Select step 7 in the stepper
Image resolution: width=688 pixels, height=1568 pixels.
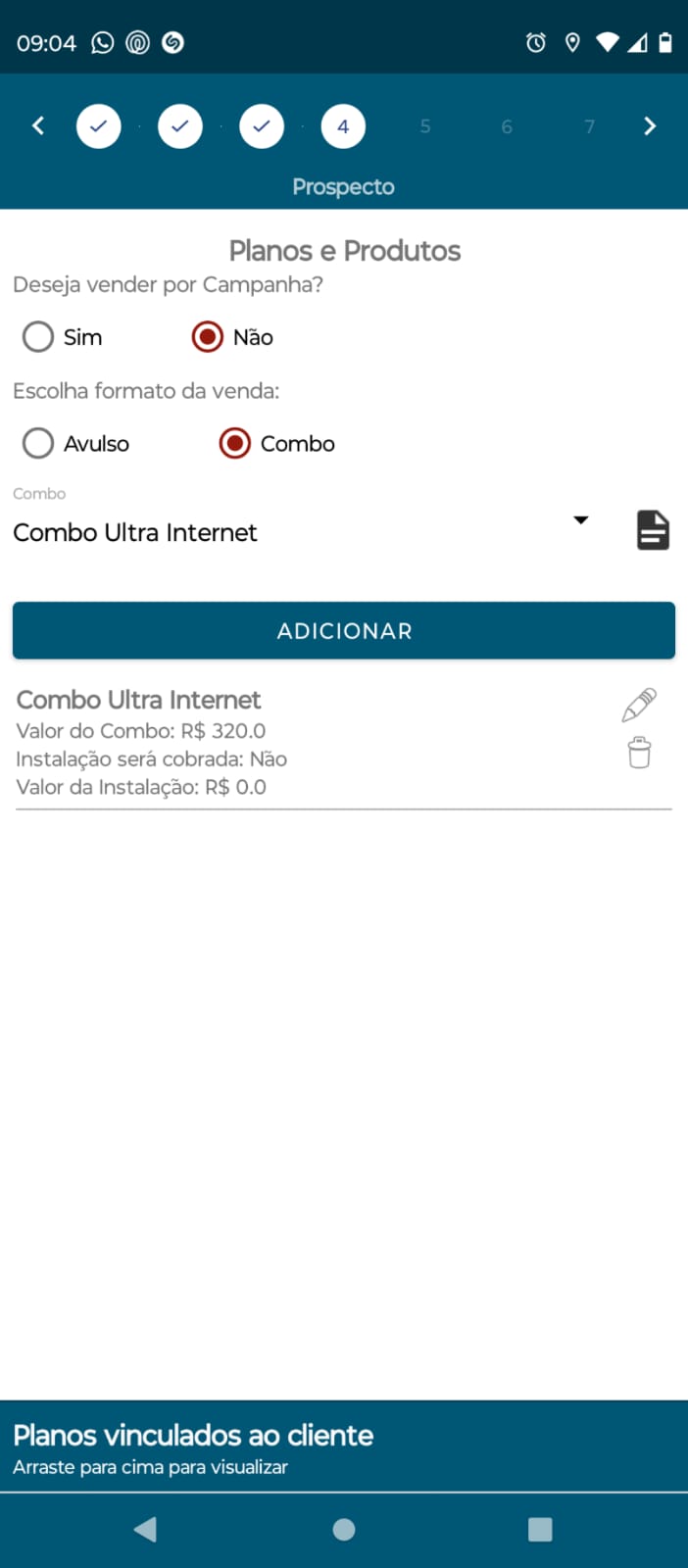589,126
